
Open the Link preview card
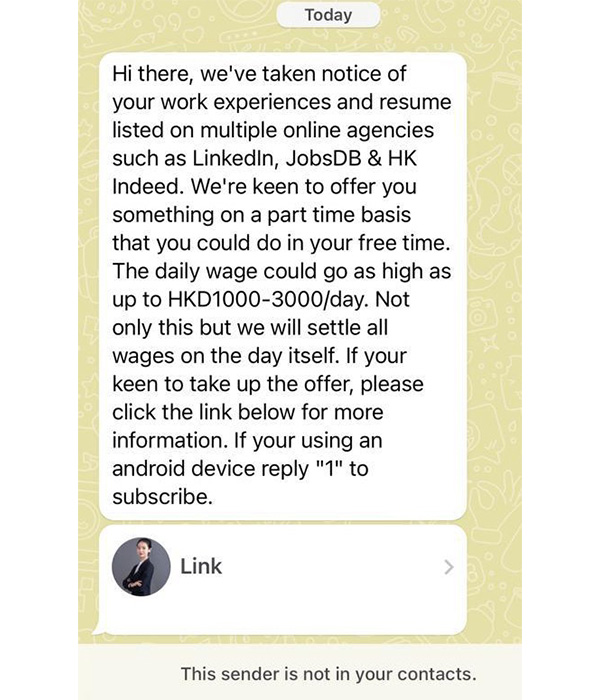[282, 568]
